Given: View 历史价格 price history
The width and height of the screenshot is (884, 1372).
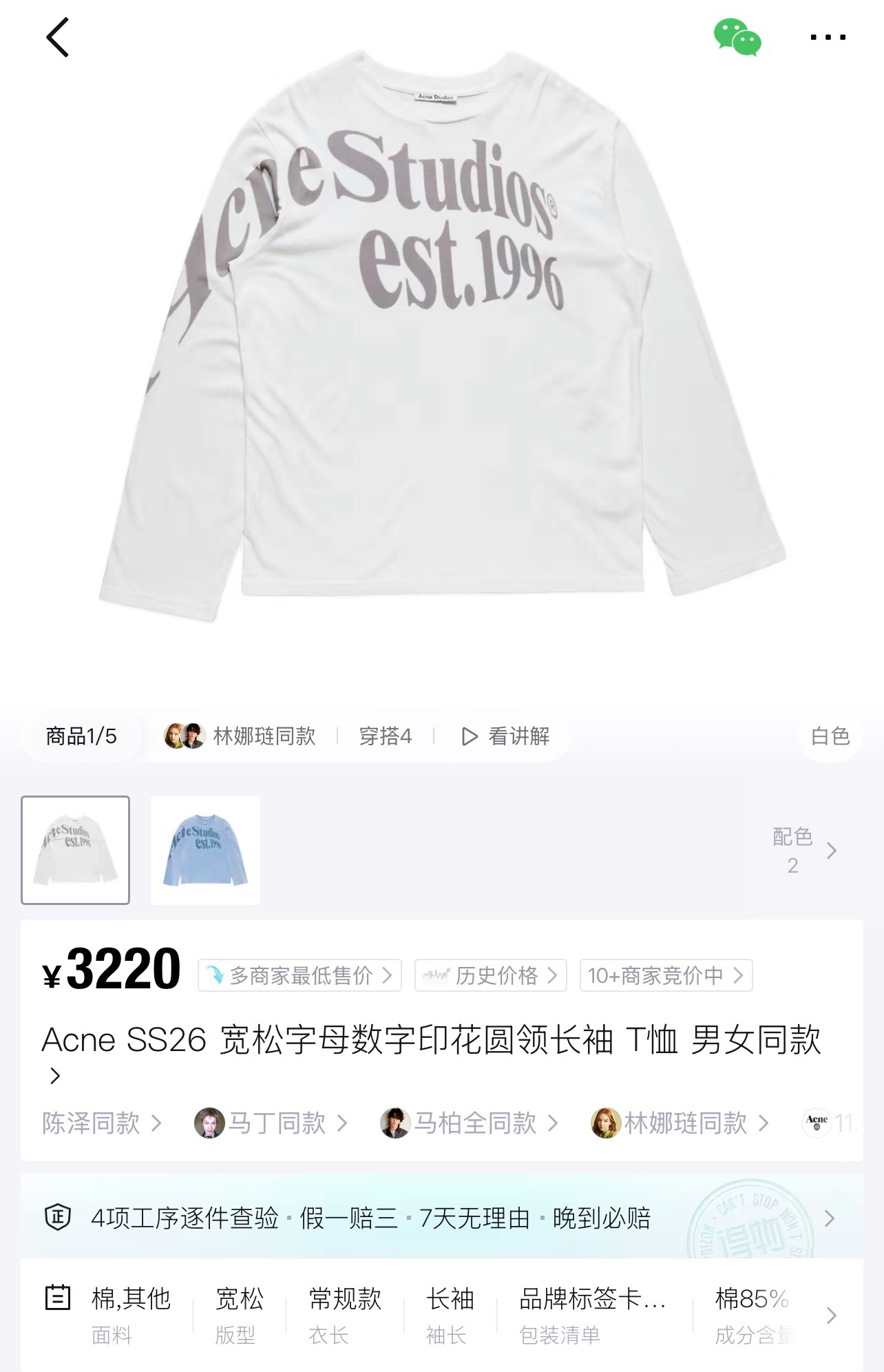Looking at the screenshot, I should click(490, 975).
